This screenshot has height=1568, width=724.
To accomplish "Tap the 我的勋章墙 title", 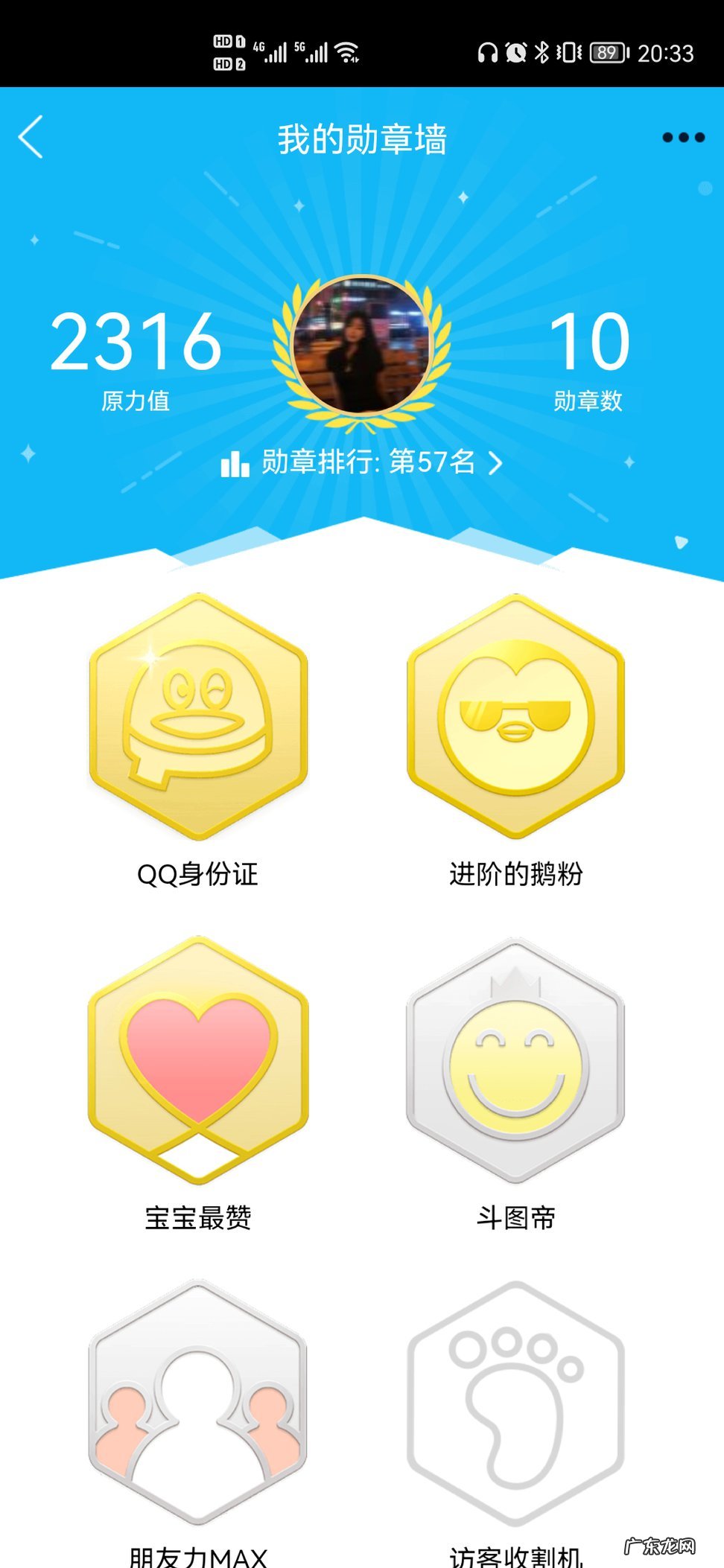I will (x=362, y=136).
